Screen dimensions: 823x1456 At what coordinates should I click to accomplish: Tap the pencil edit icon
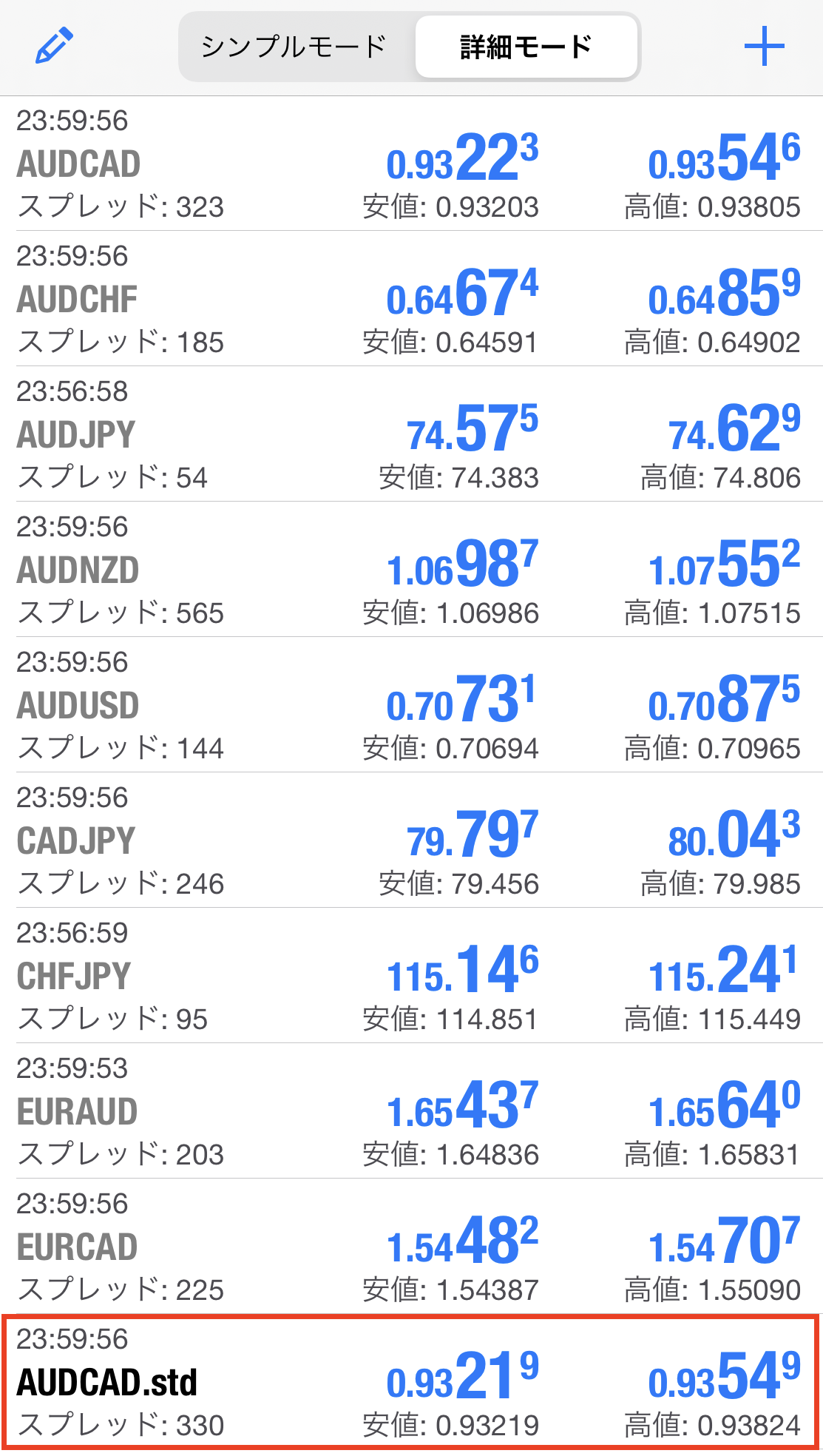tap(54, 46)
